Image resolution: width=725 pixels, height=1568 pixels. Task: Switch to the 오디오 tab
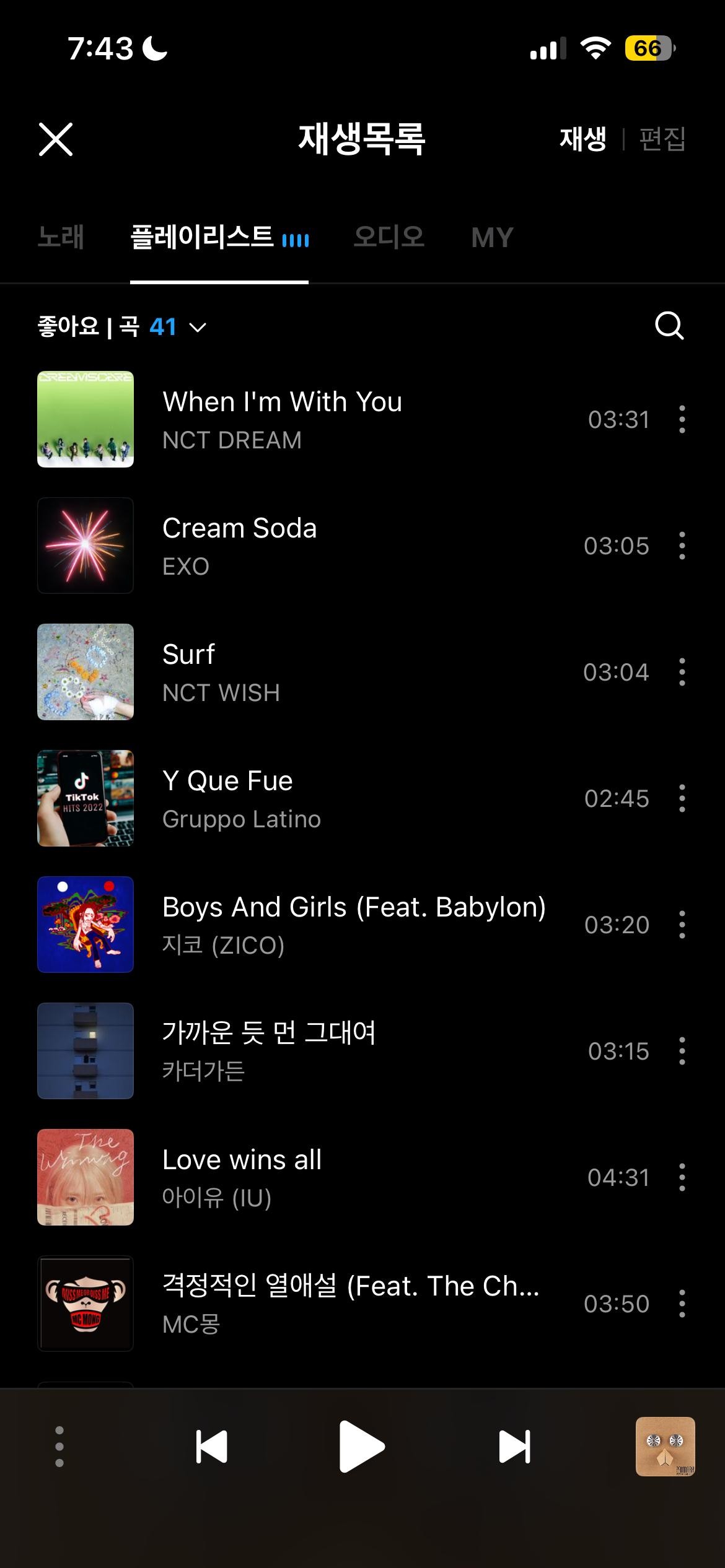389,237
